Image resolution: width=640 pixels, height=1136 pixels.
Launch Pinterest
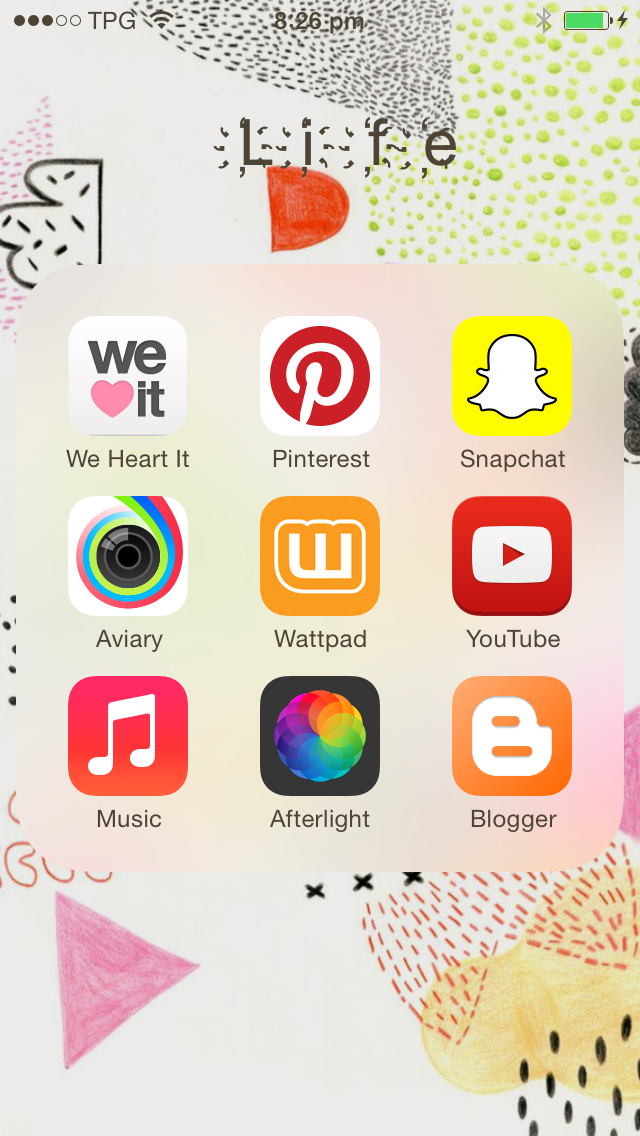(320, 376)
